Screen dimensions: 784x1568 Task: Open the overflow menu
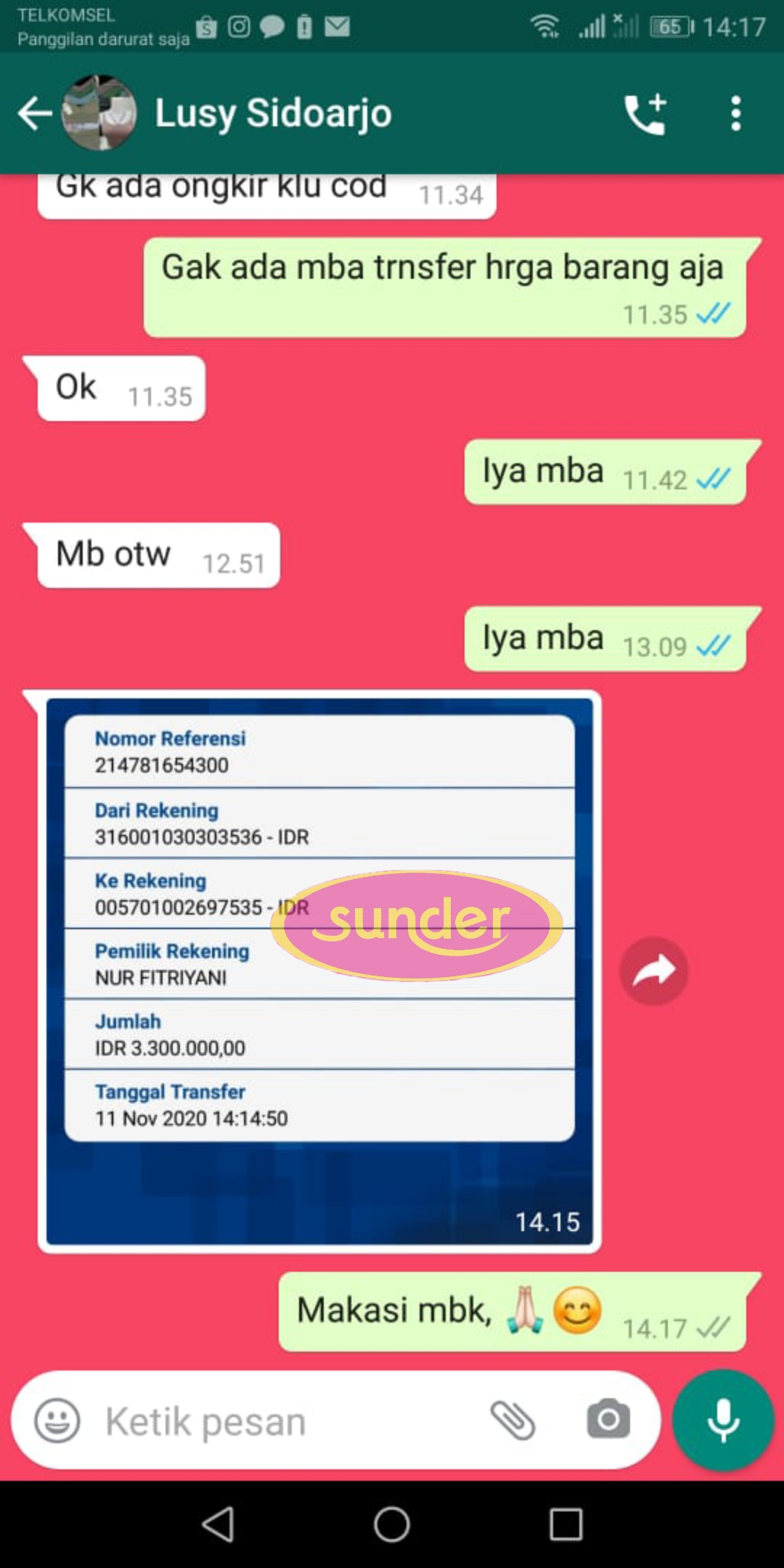(735, 114)
